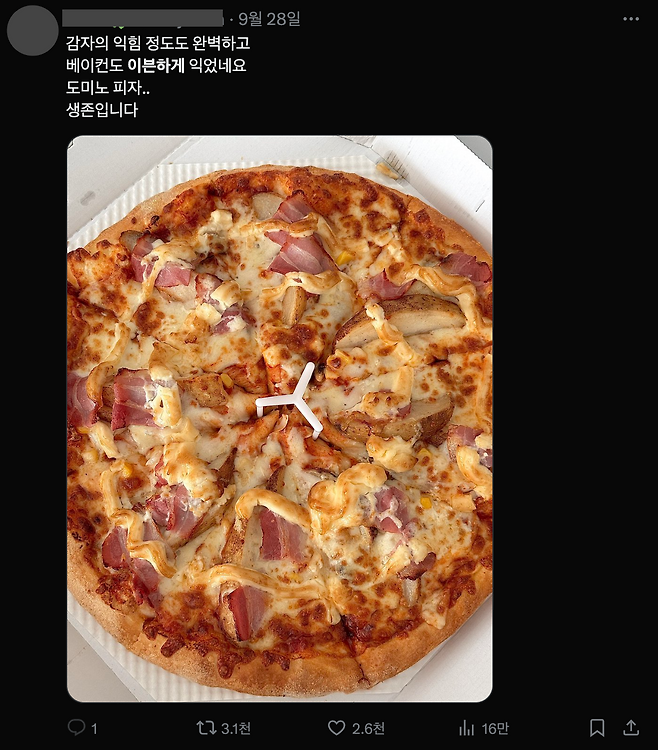Screen dimensions: 658x750
Task: Share this post
Action: pyautogui.click(x=631, y=728)
